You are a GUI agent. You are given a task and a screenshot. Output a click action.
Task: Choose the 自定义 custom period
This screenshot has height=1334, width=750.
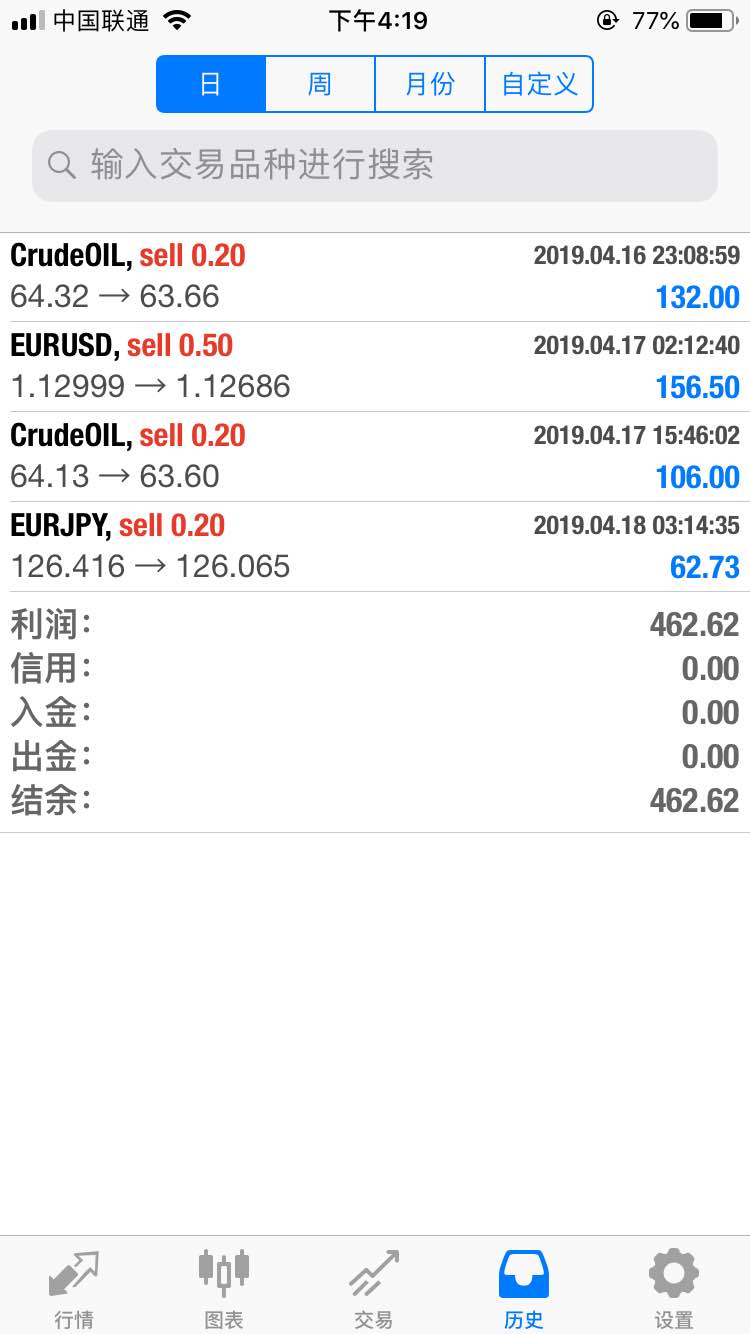point(539,84)
